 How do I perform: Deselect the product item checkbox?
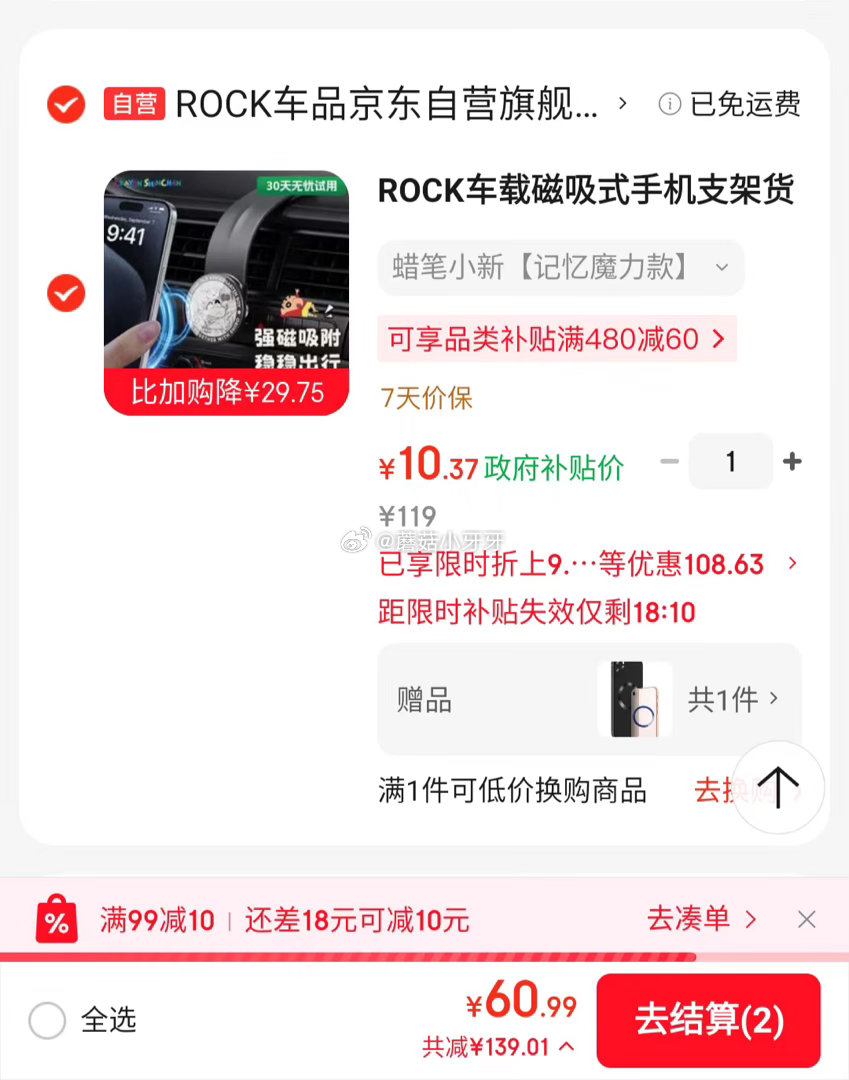[65, 294]
